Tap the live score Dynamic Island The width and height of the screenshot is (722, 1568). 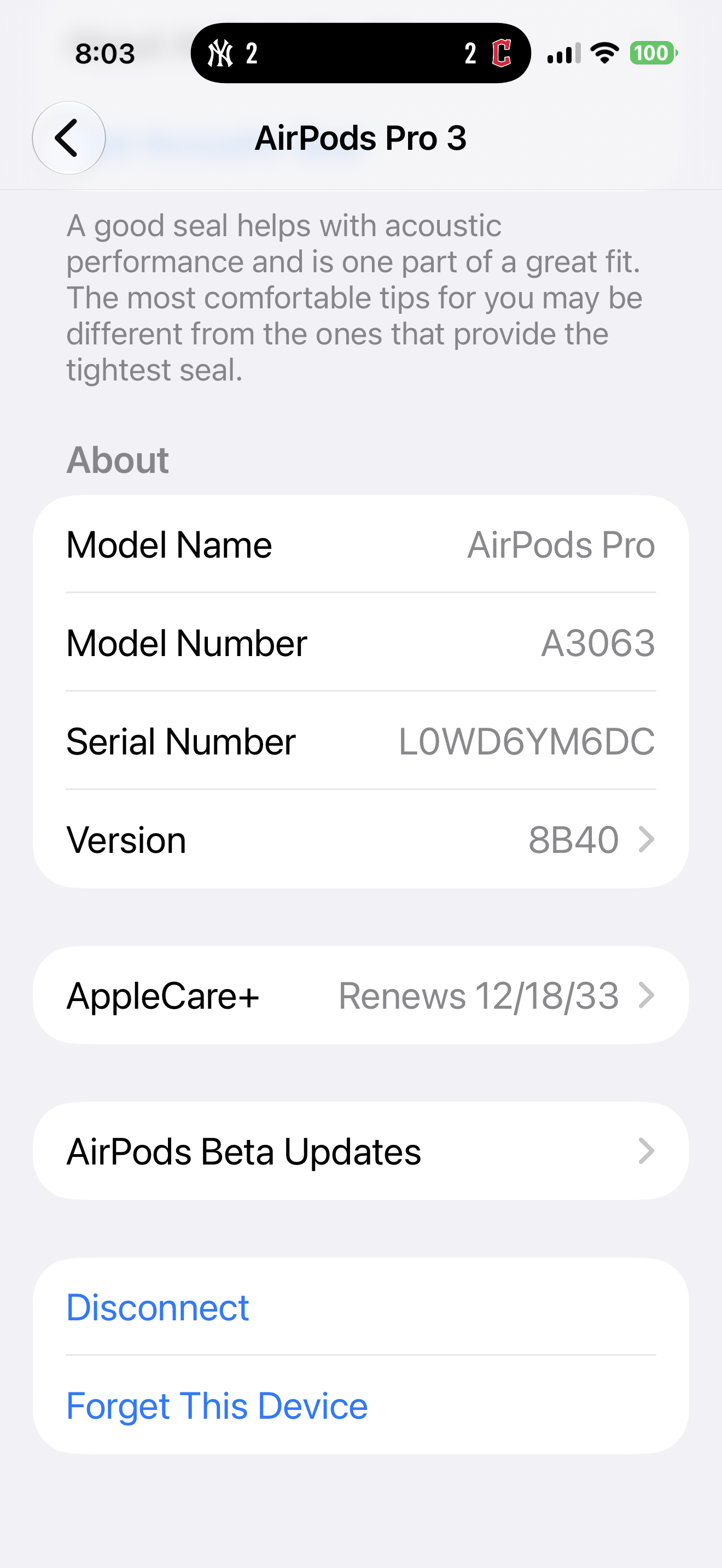[x=360, y=53]
